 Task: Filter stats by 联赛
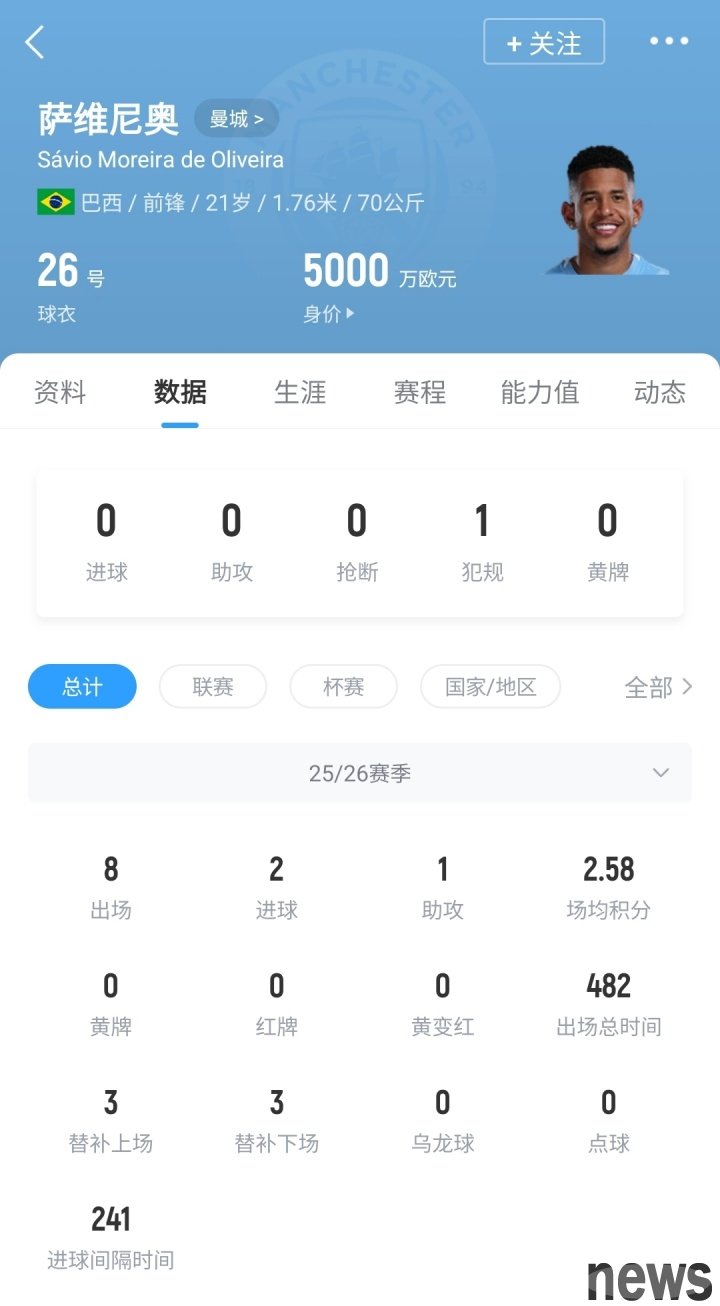[213, 687]
